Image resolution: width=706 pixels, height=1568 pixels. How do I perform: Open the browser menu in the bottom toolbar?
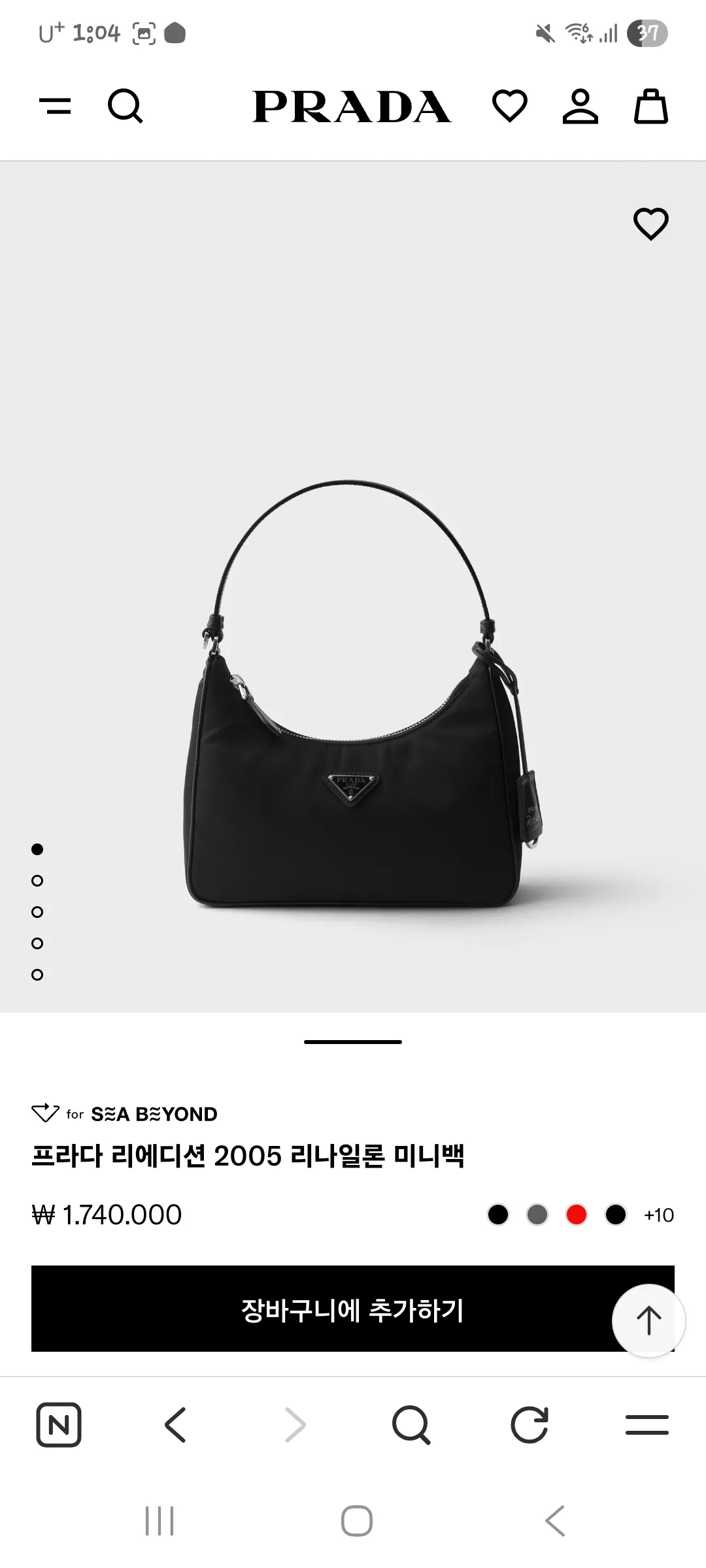647,1425
